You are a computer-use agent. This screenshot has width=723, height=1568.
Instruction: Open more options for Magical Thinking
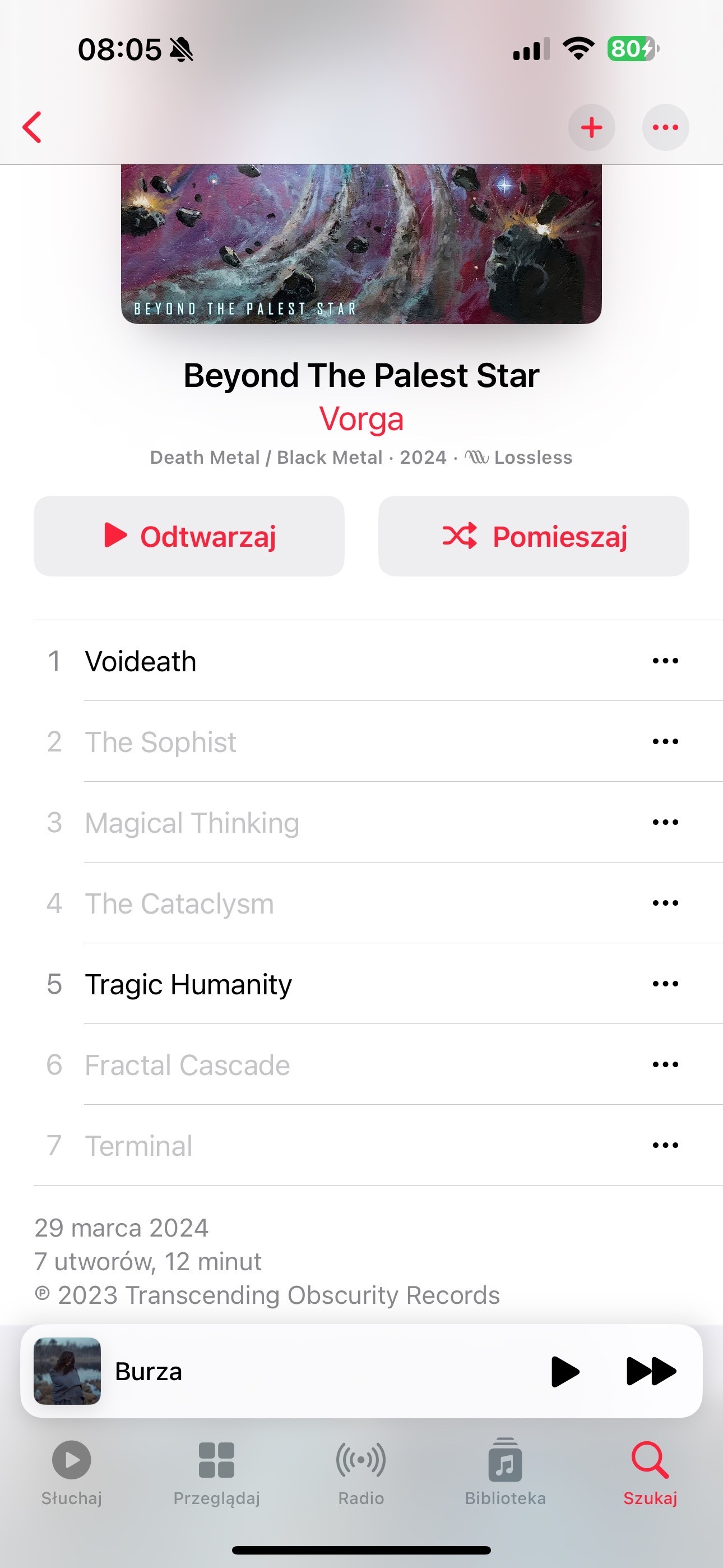665,822
